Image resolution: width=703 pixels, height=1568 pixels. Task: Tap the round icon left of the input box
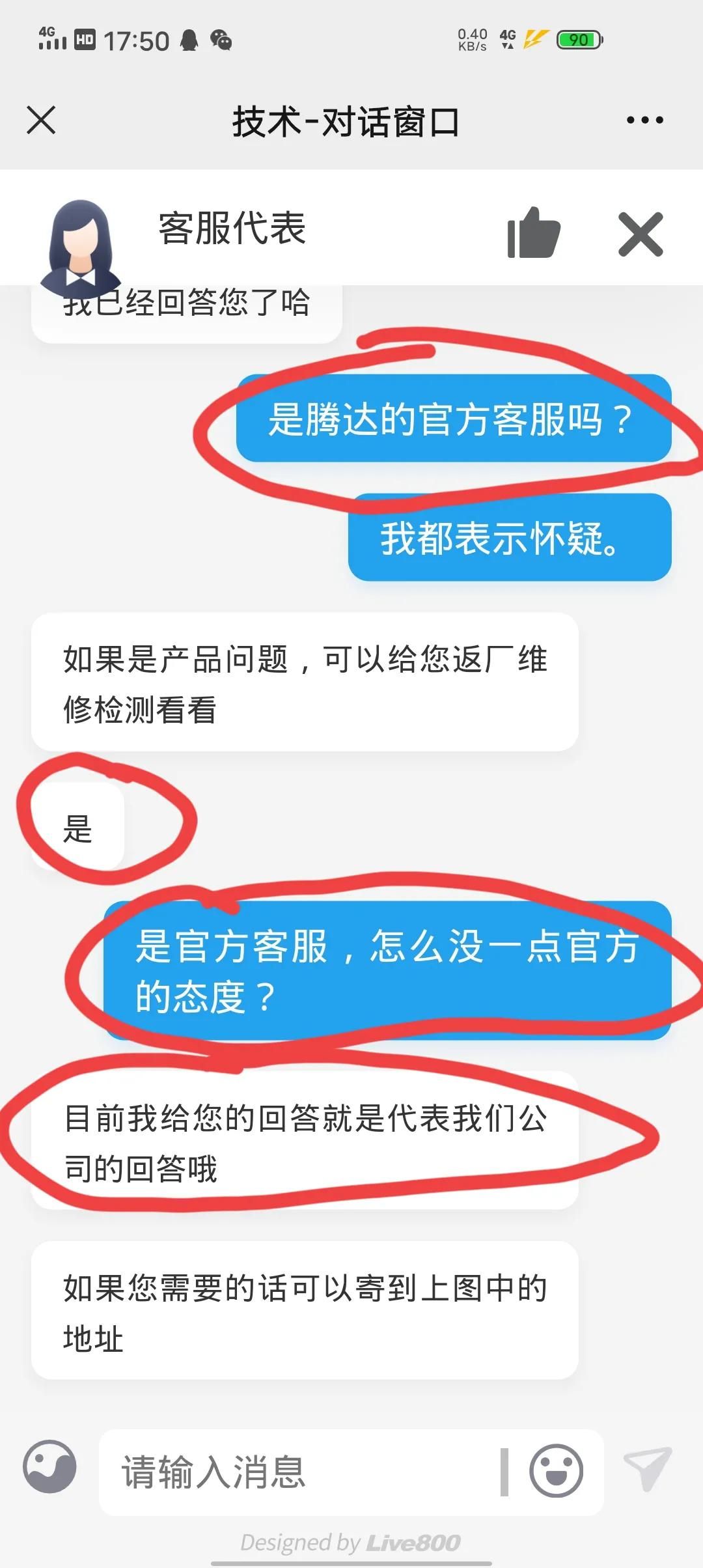pyautogui.click(x=49, y=1466)
